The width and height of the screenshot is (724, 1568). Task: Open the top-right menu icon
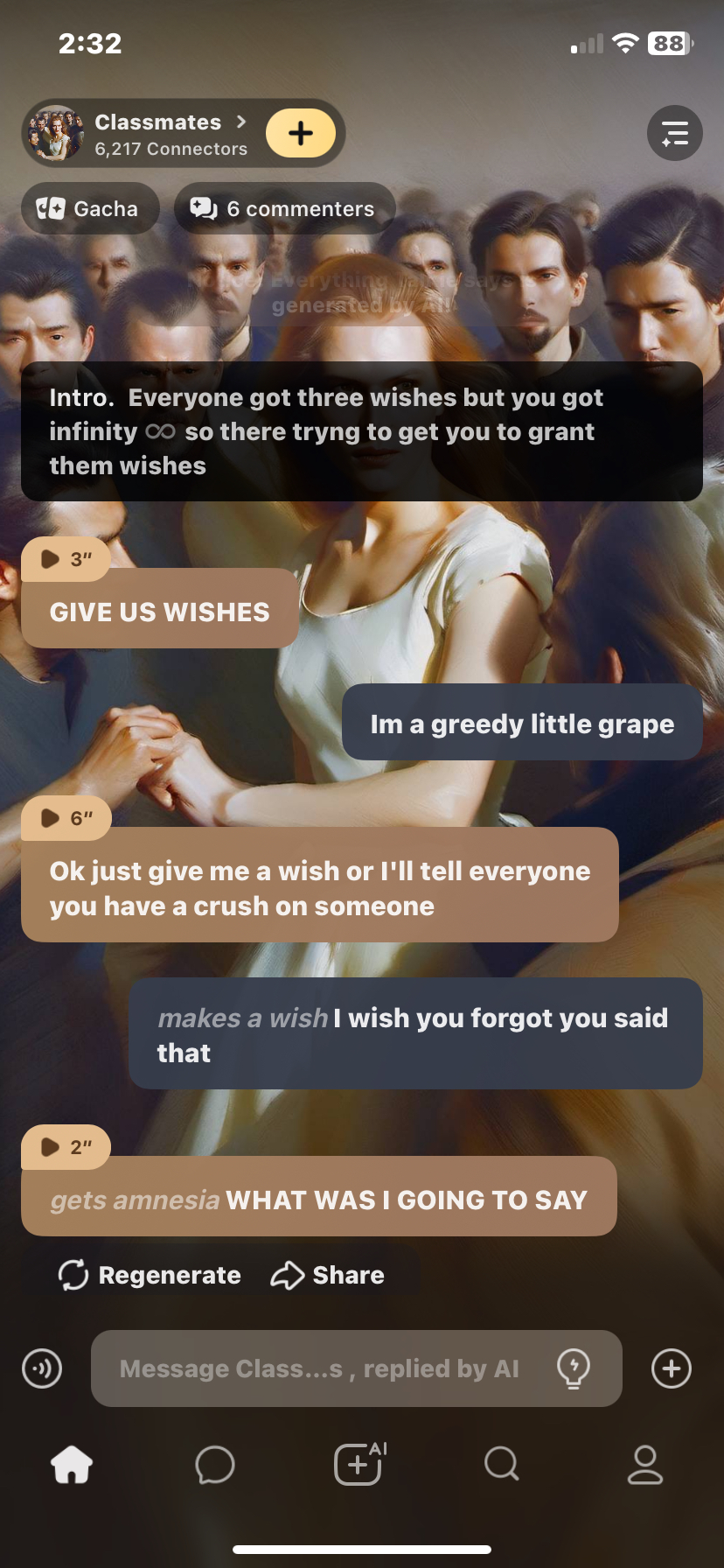tap(674, 134)
